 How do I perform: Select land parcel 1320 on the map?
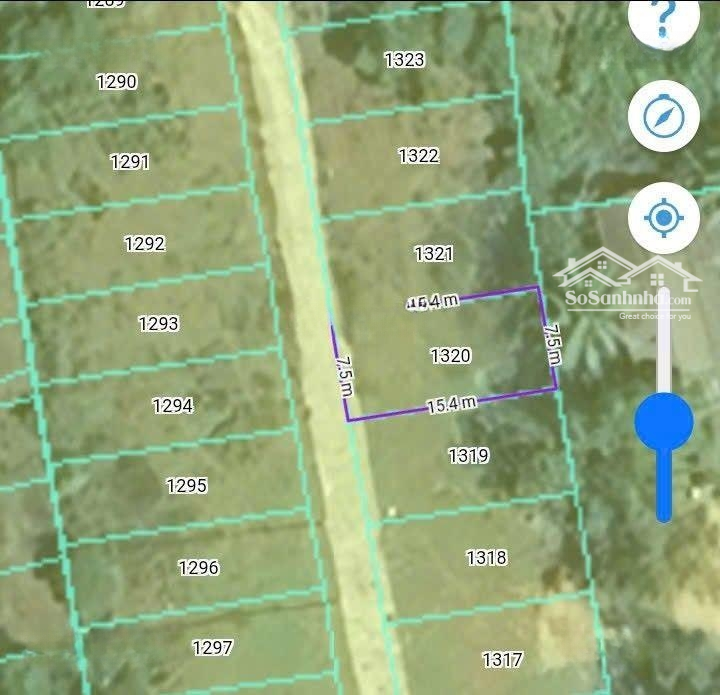click(x=450, y=356)
